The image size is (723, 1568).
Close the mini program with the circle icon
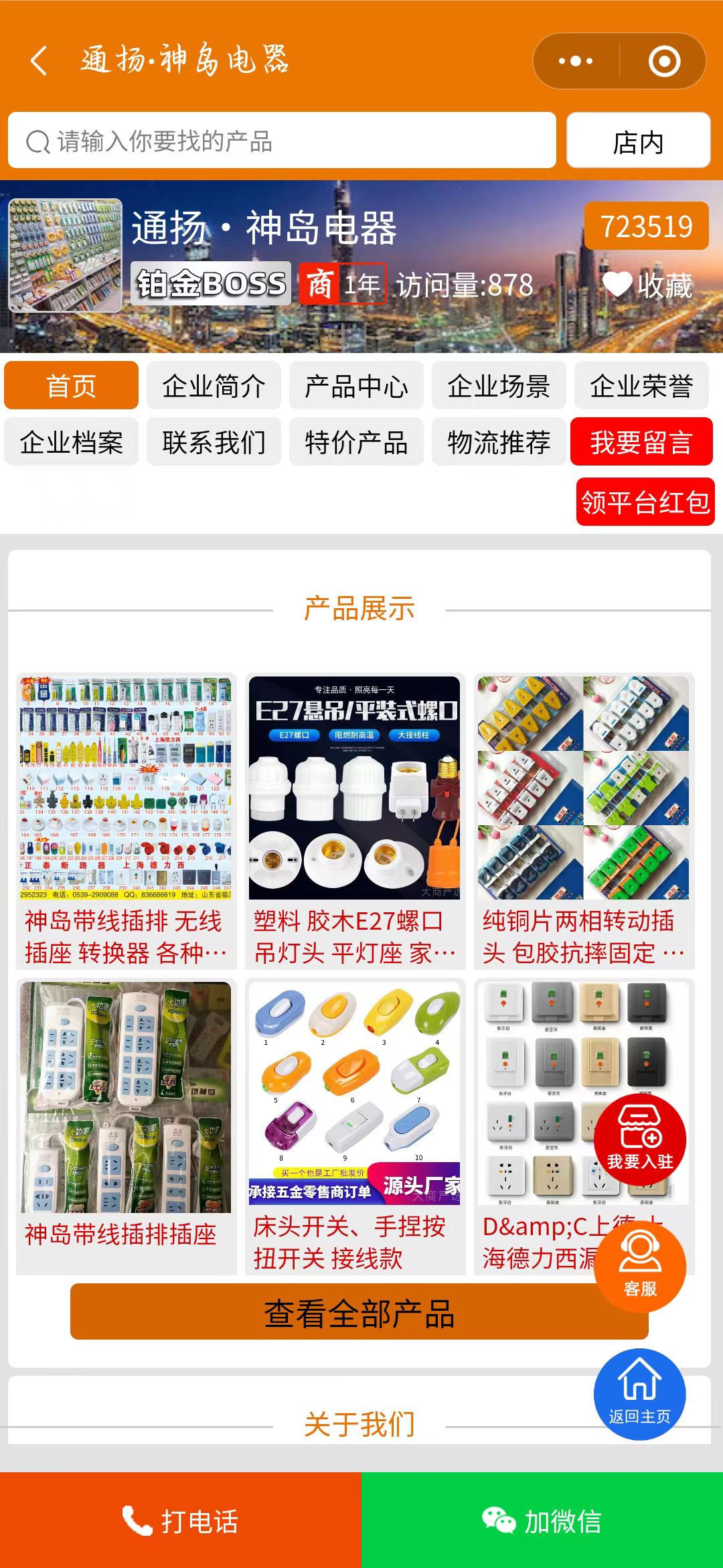coord(664,61)
